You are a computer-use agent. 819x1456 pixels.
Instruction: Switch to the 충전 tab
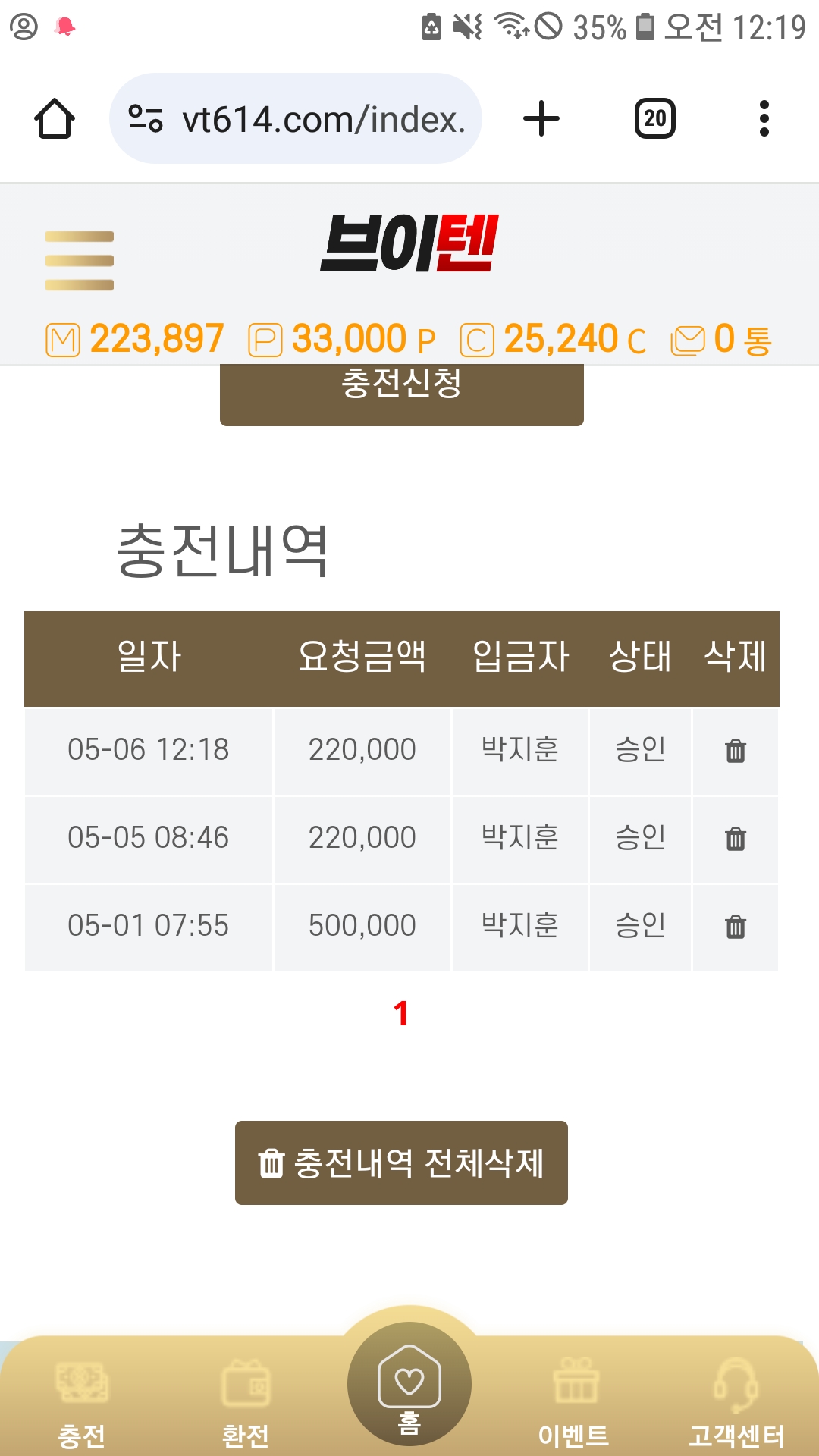pyautogui.click(x=82, y=1403)
